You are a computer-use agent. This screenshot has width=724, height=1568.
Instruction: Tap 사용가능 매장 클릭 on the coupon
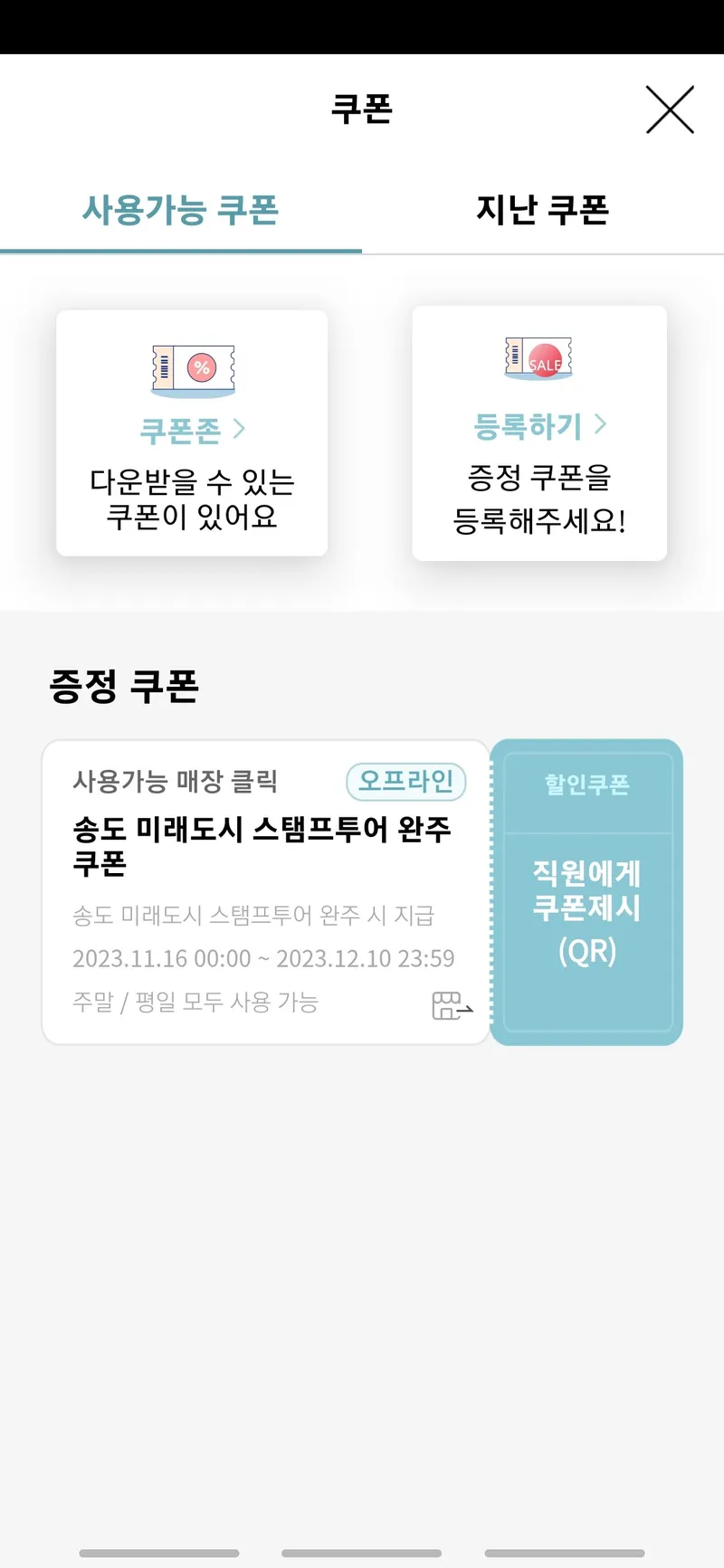pos(175,781)
